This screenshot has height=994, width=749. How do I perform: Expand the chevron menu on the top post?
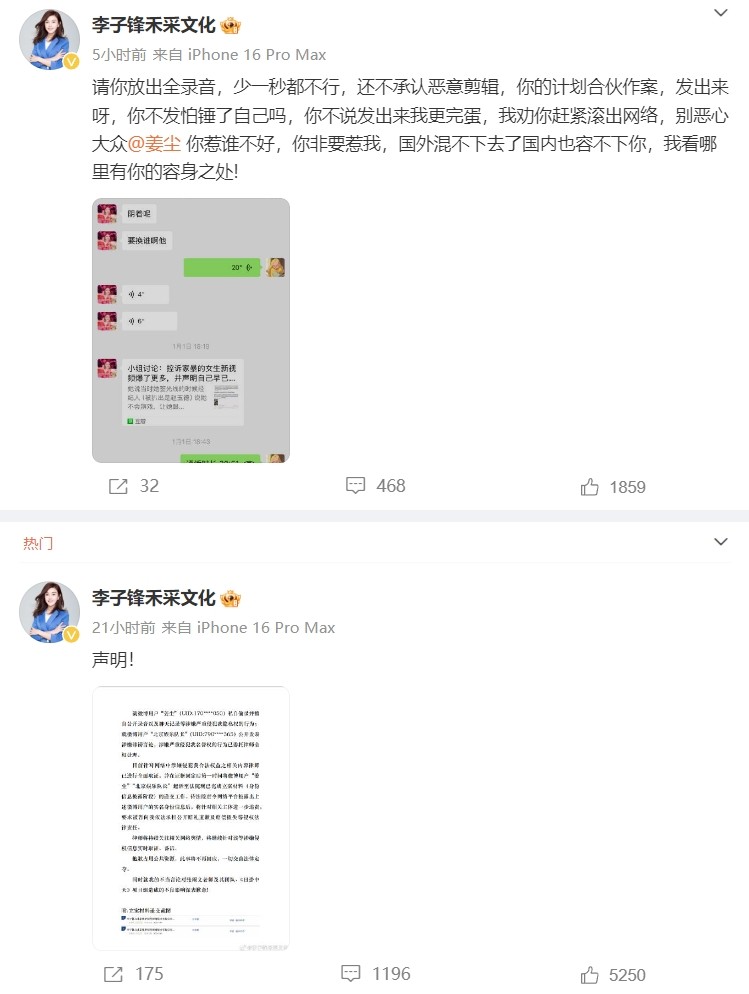720,13
